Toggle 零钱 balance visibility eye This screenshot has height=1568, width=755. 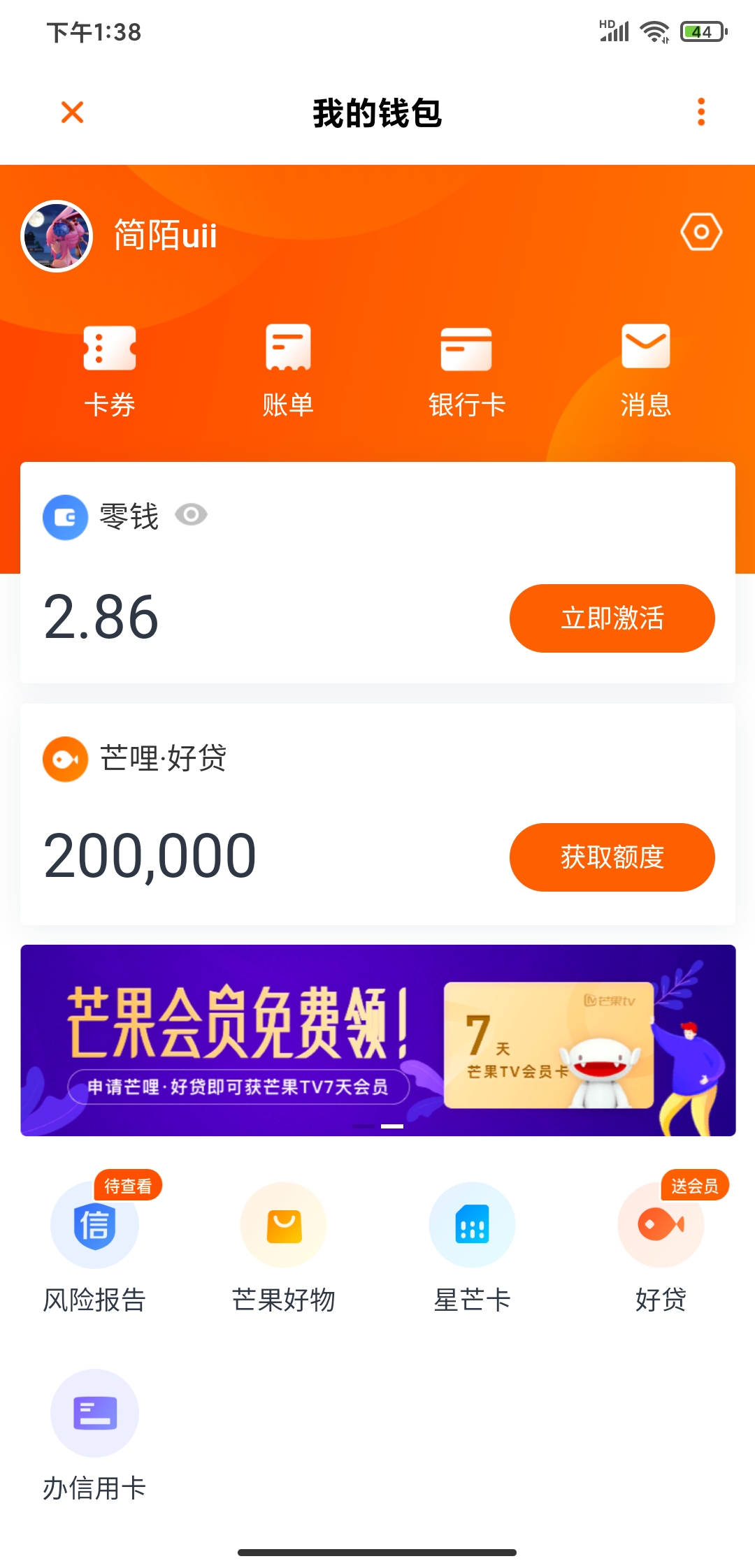191,515
